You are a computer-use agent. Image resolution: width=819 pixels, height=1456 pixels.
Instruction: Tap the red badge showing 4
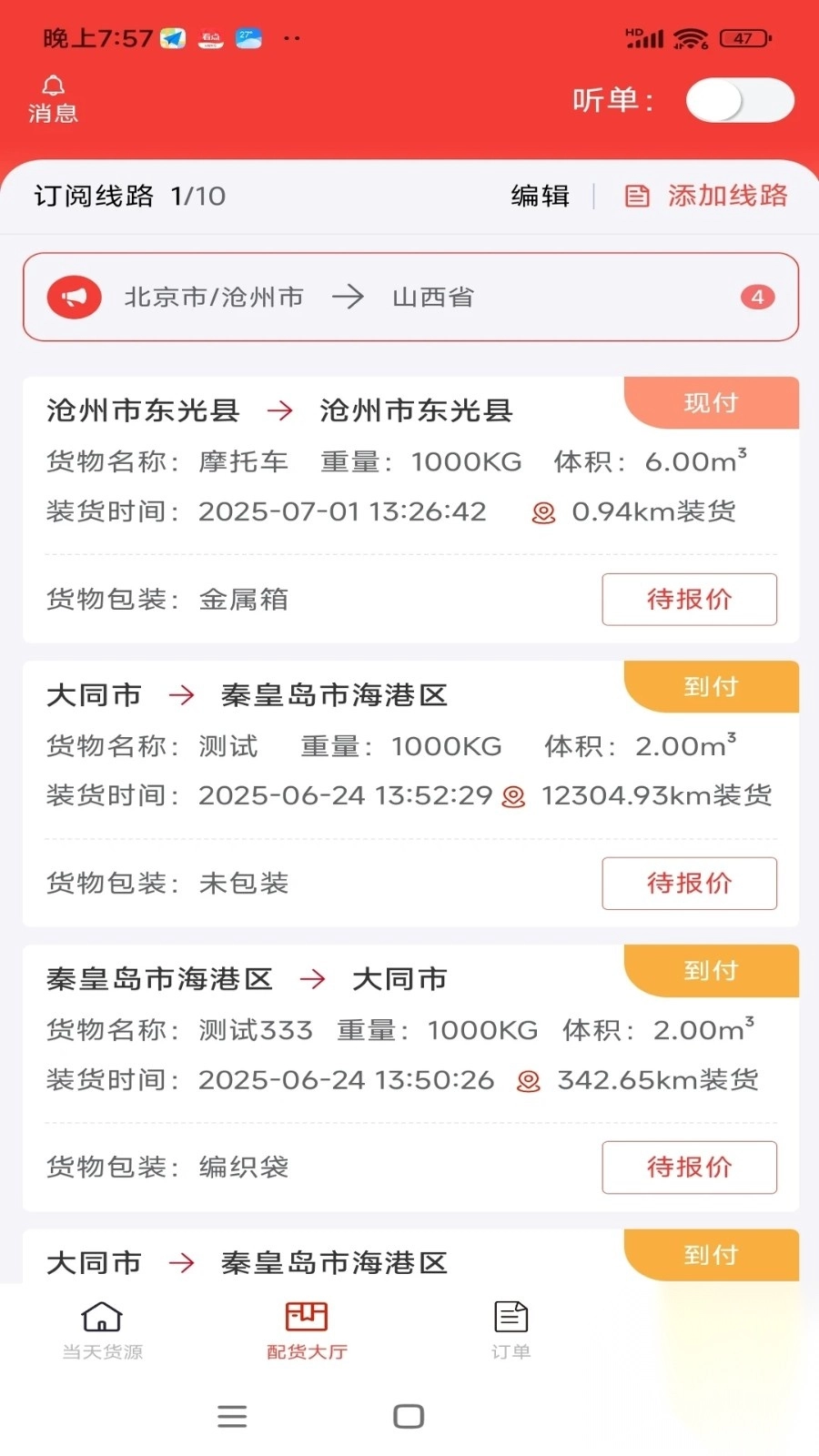coord(756,297)
